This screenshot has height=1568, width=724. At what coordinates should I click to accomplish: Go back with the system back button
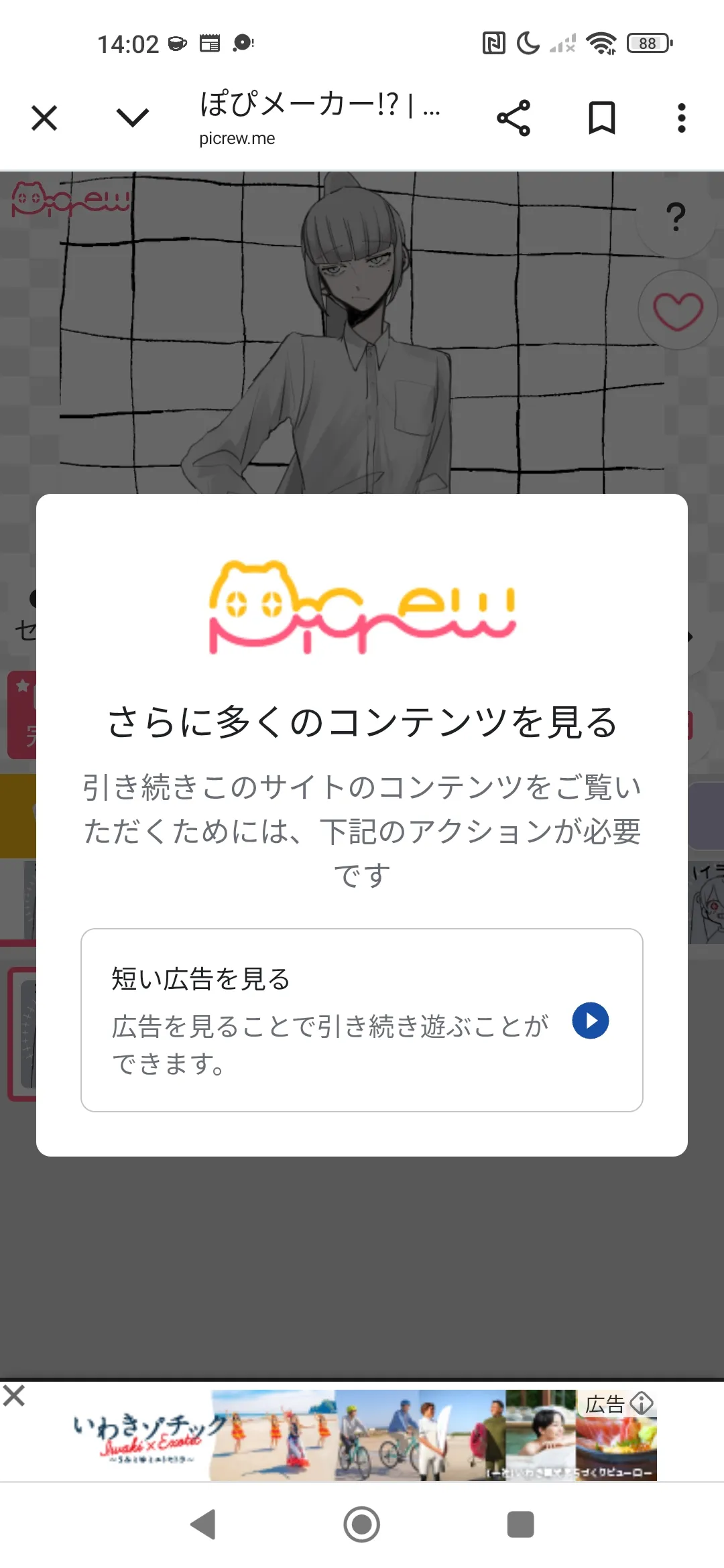pos(203,1524)
